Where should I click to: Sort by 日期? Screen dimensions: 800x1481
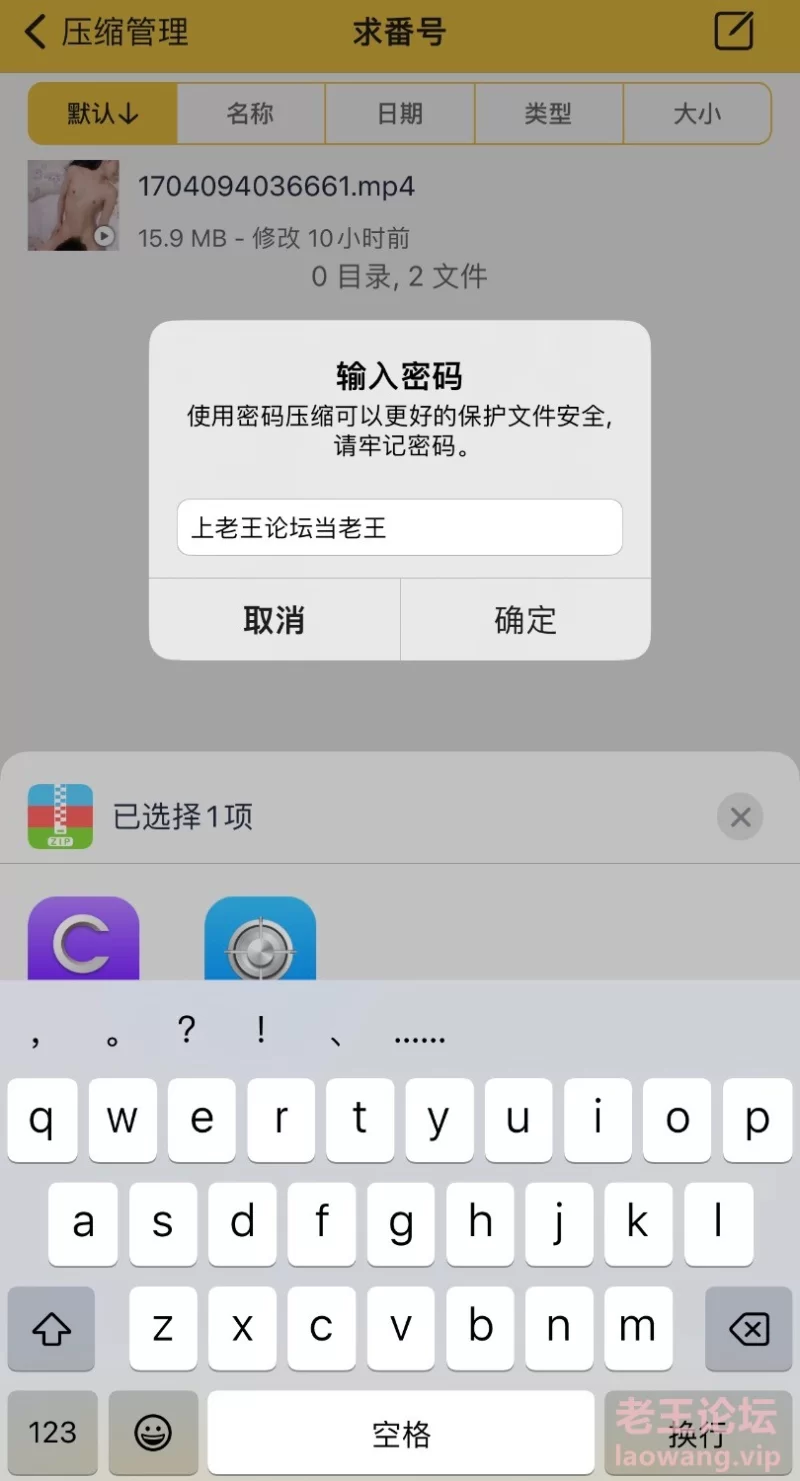400,114
